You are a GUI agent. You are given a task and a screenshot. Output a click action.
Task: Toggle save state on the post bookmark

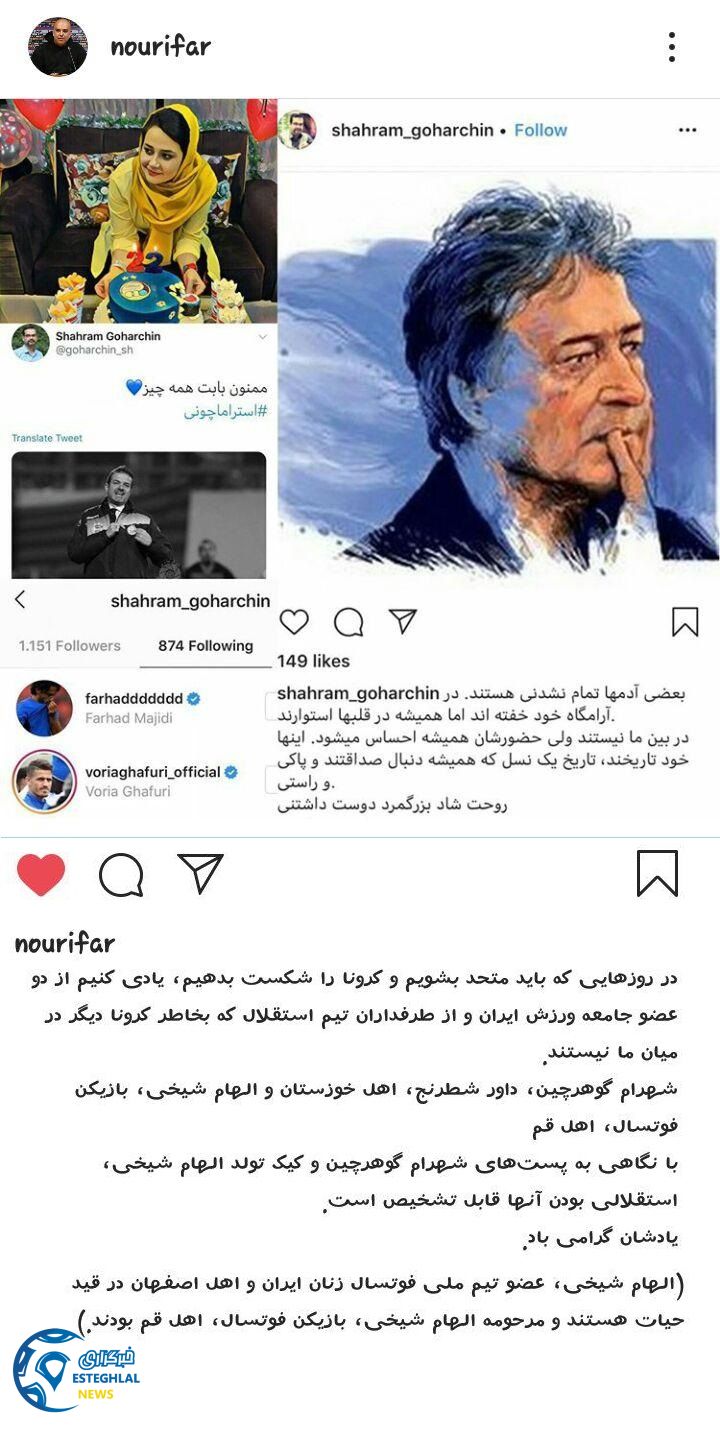tap(656, 872)
